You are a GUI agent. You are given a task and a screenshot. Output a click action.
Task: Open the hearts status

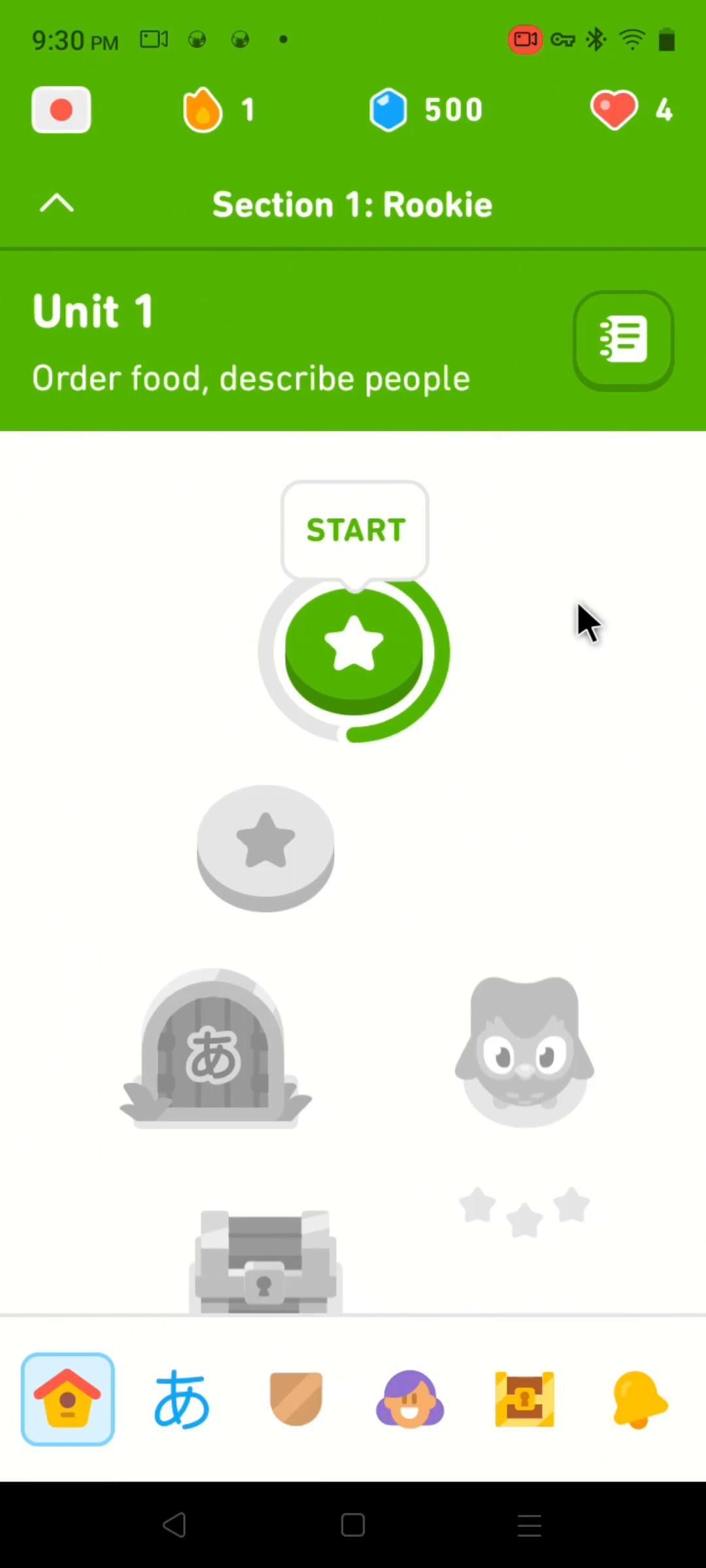click(631, 110)
